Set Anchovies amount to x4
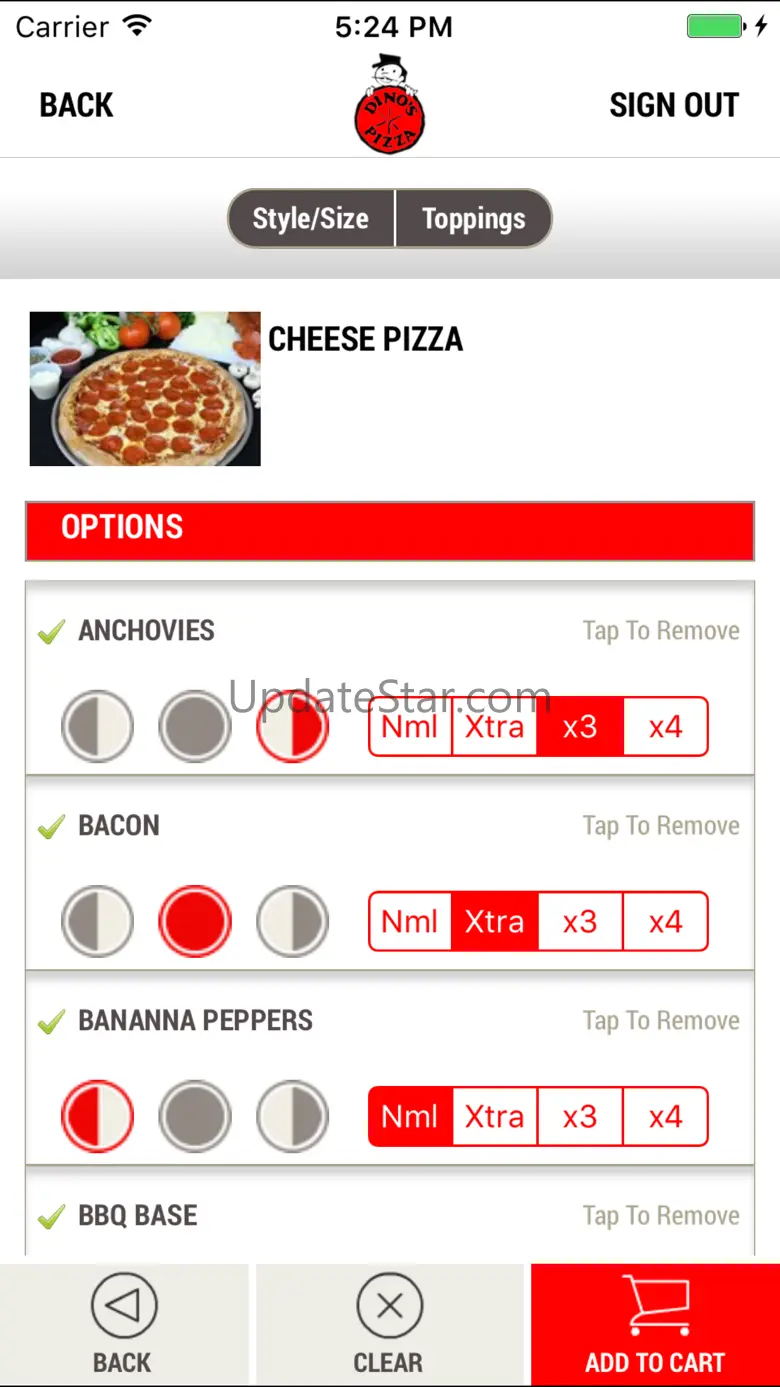This screenshot has height=1387, width=780. coord(665,726)
